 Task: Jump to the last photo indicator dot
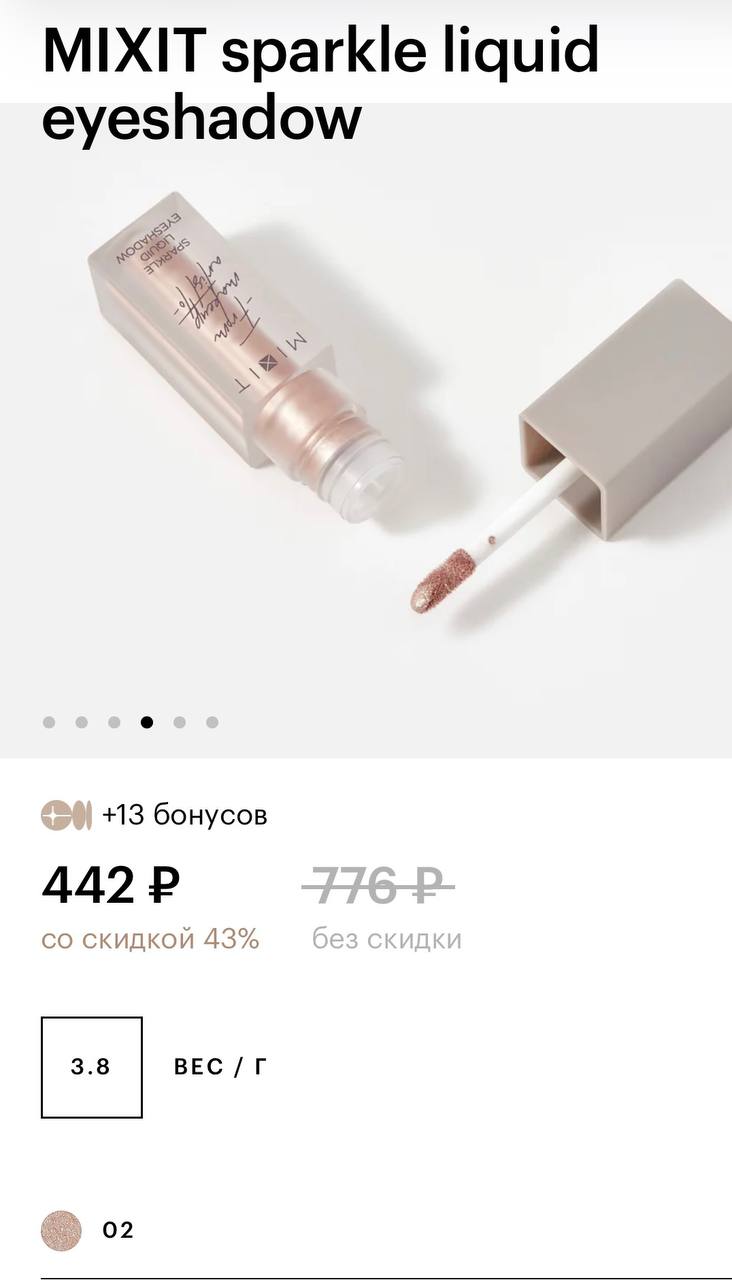212,722
